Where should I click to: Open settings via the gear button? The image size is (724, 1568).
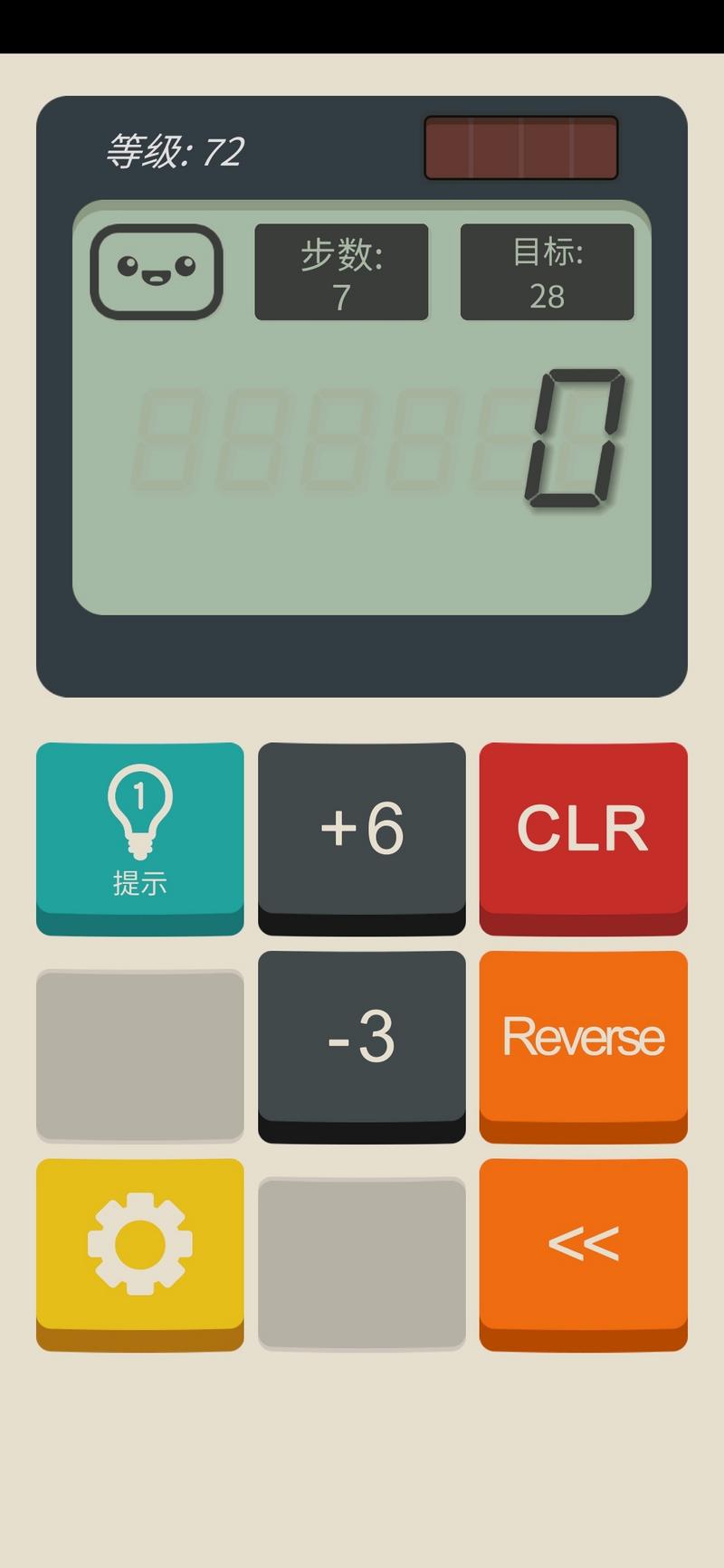click(140, 1254)
